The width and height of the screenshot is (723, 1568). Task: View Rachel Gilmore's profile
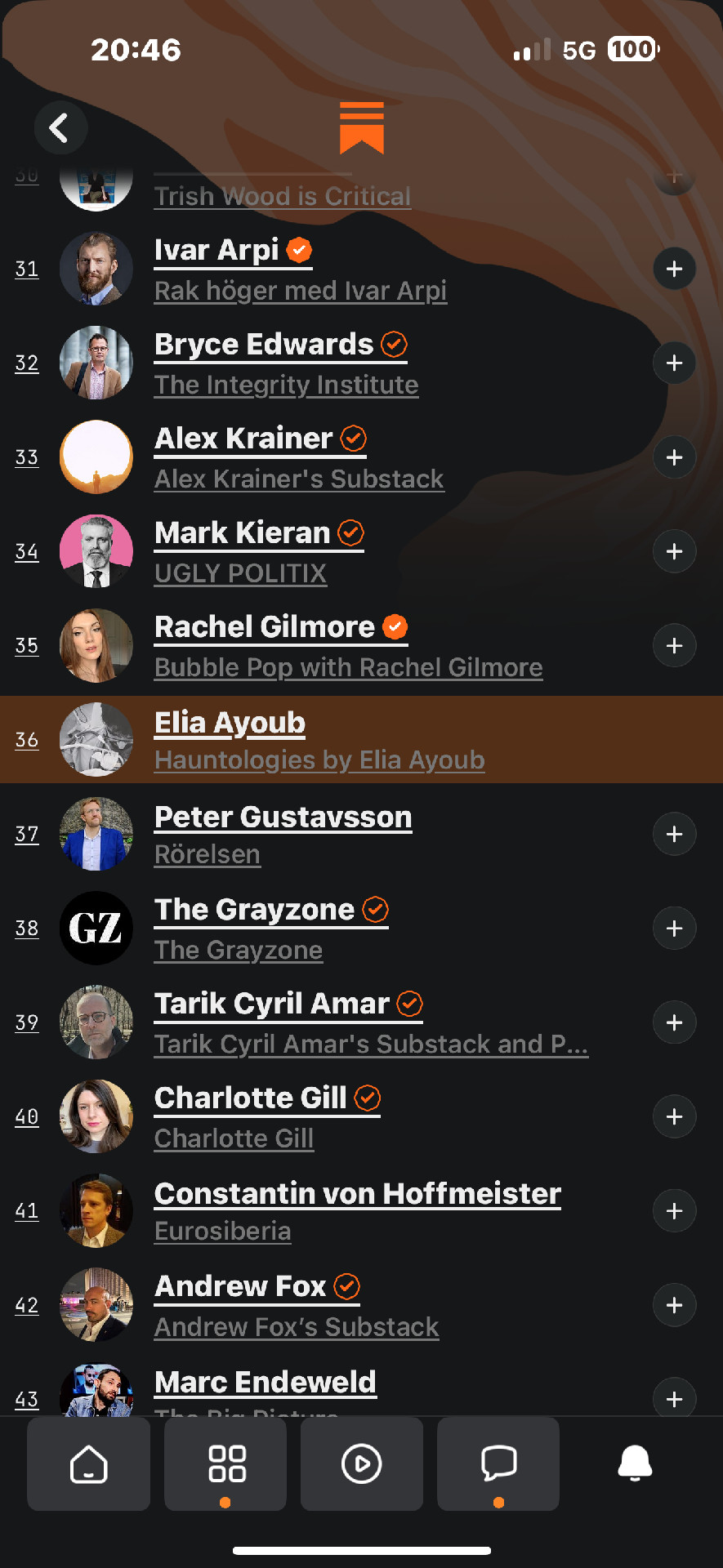265,627
